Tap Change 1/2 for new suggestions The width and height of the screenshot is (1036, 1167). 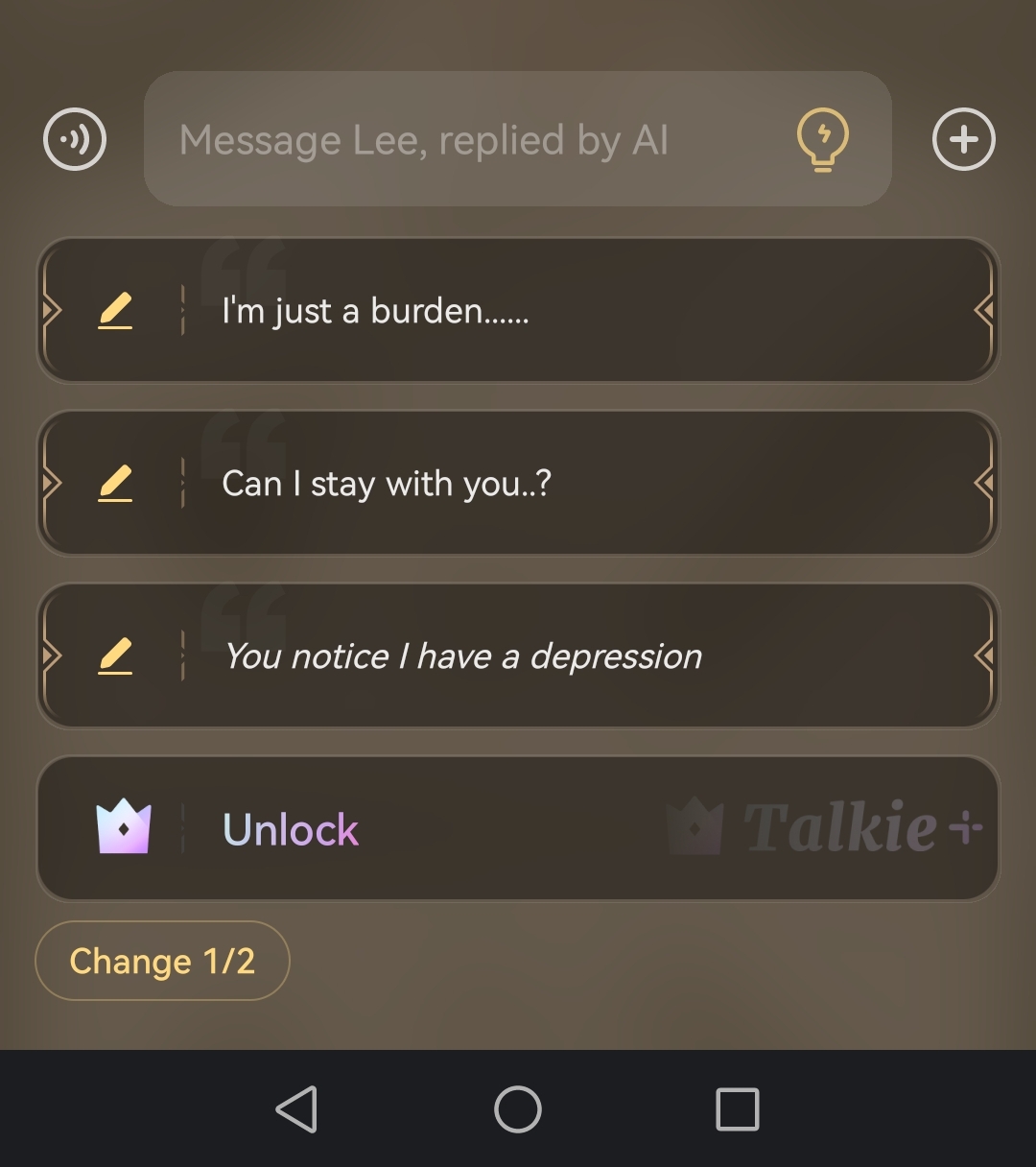(x=162, y=961)
